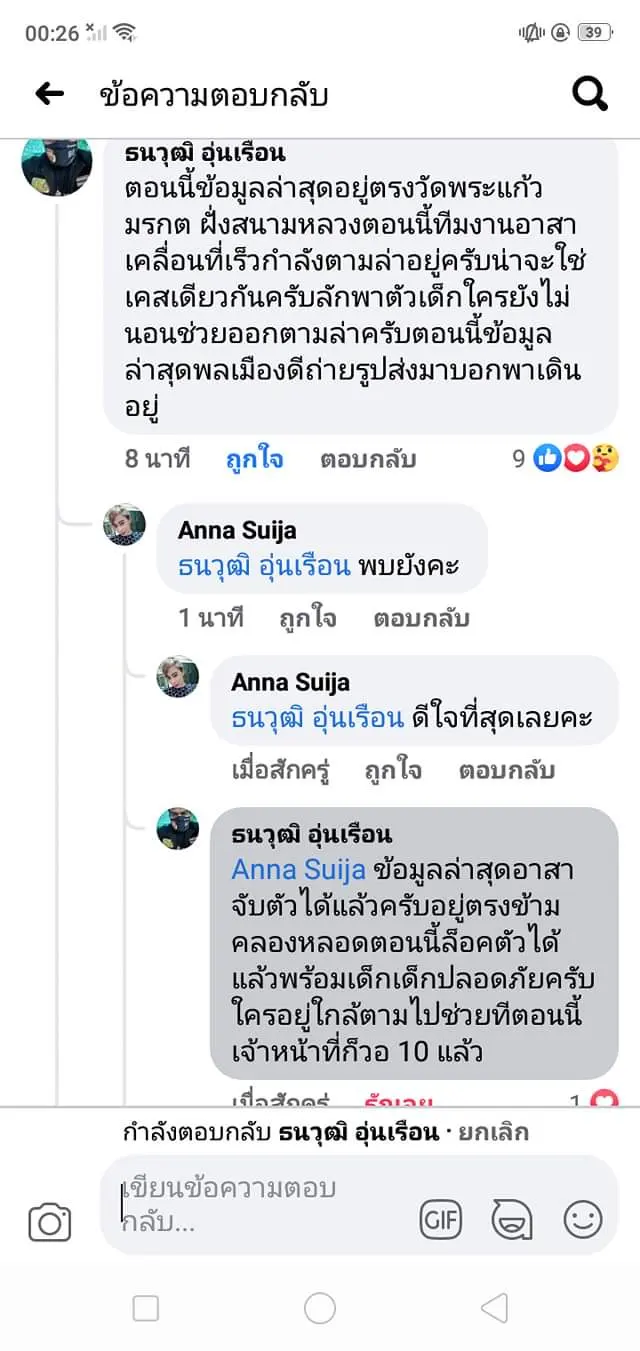Go back from the replies screen
The image size is (640, 1351).
click(49, 94)
